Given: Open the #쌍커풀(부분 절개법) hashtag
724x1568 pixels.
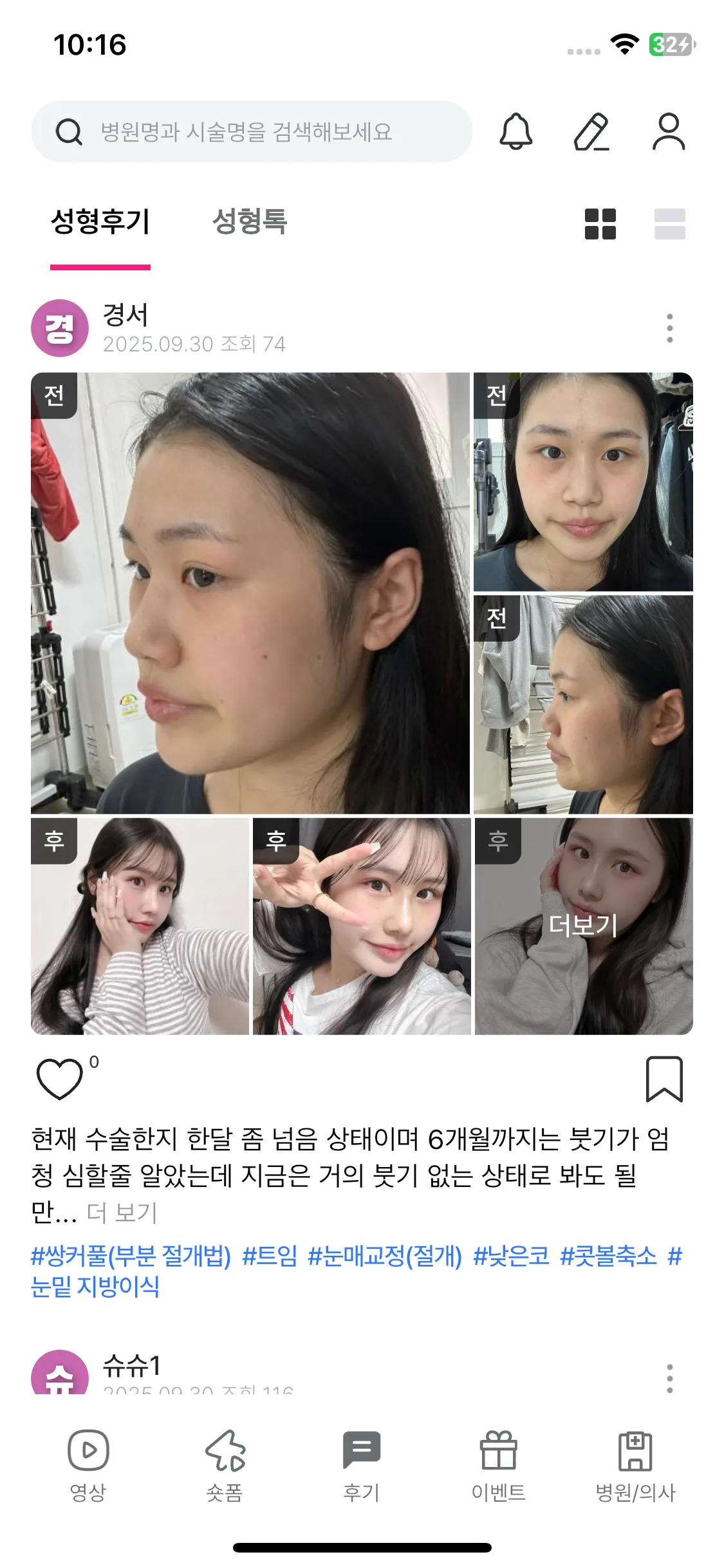Looking at the screenshot, I should click(131, 1256).
